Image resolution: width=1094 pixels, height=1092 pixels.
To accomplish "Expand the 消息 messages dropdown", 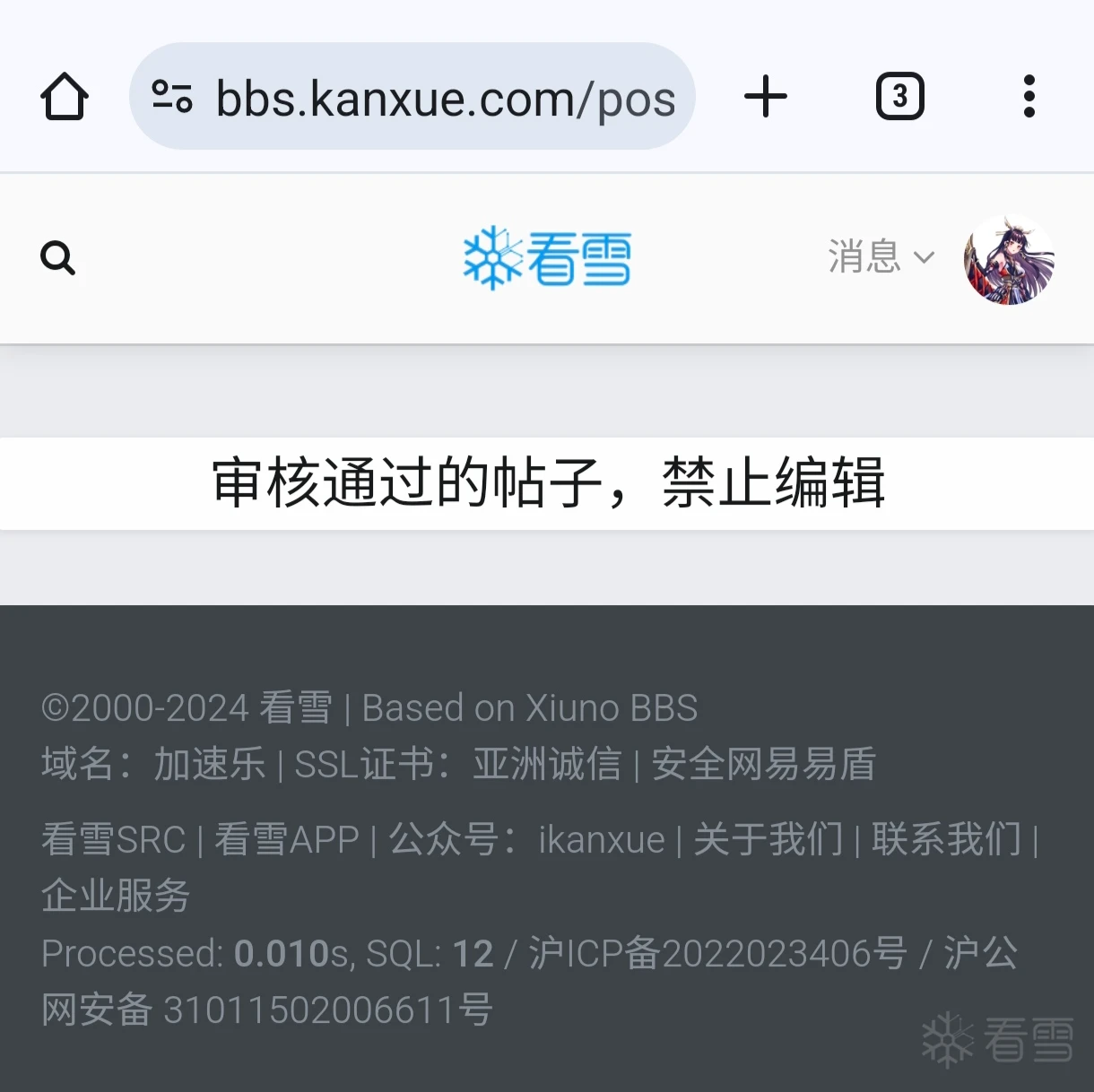I will 881,257.
